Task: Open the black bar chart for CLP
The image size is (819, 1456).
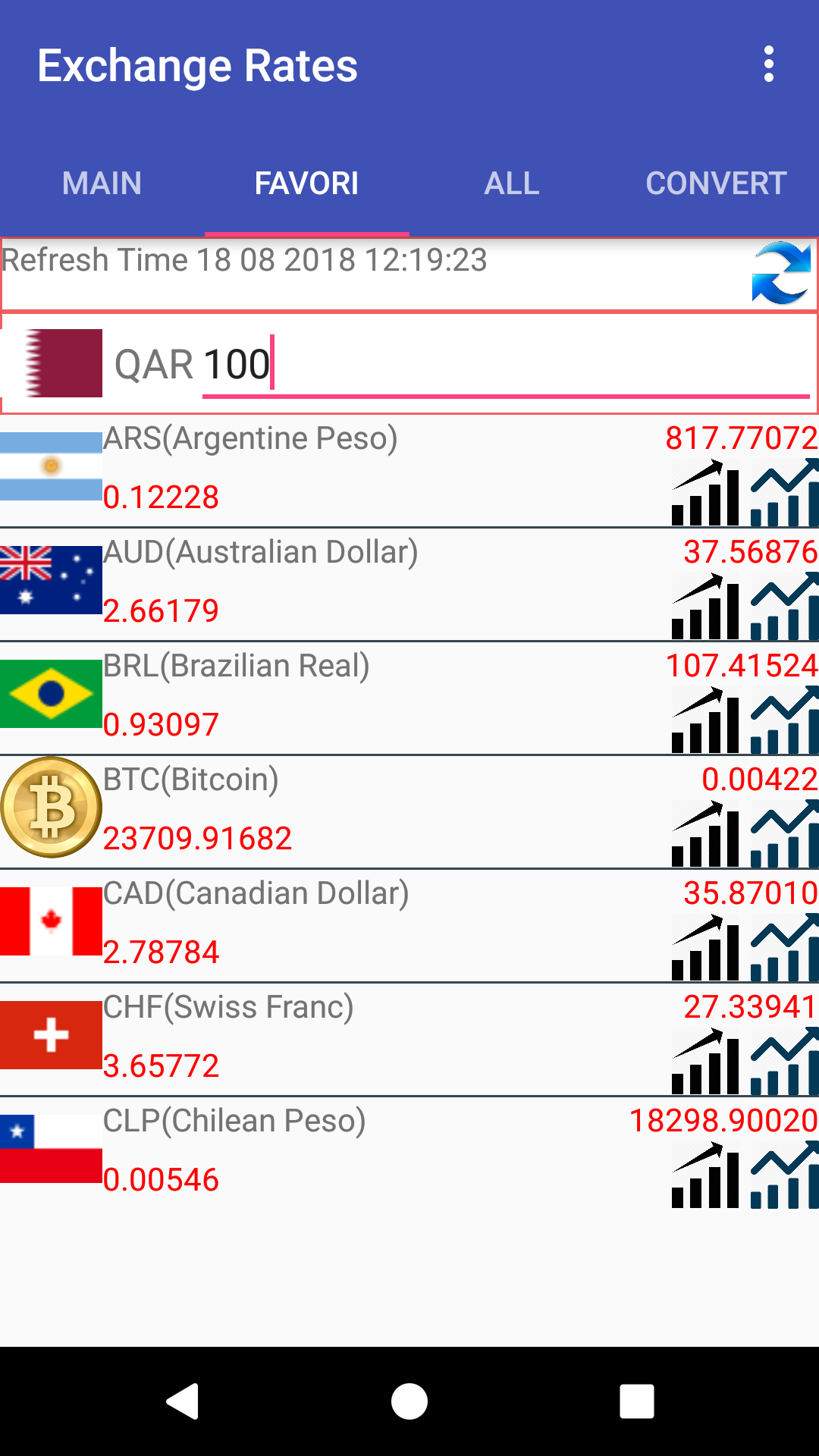Action: pos(705,1176)
